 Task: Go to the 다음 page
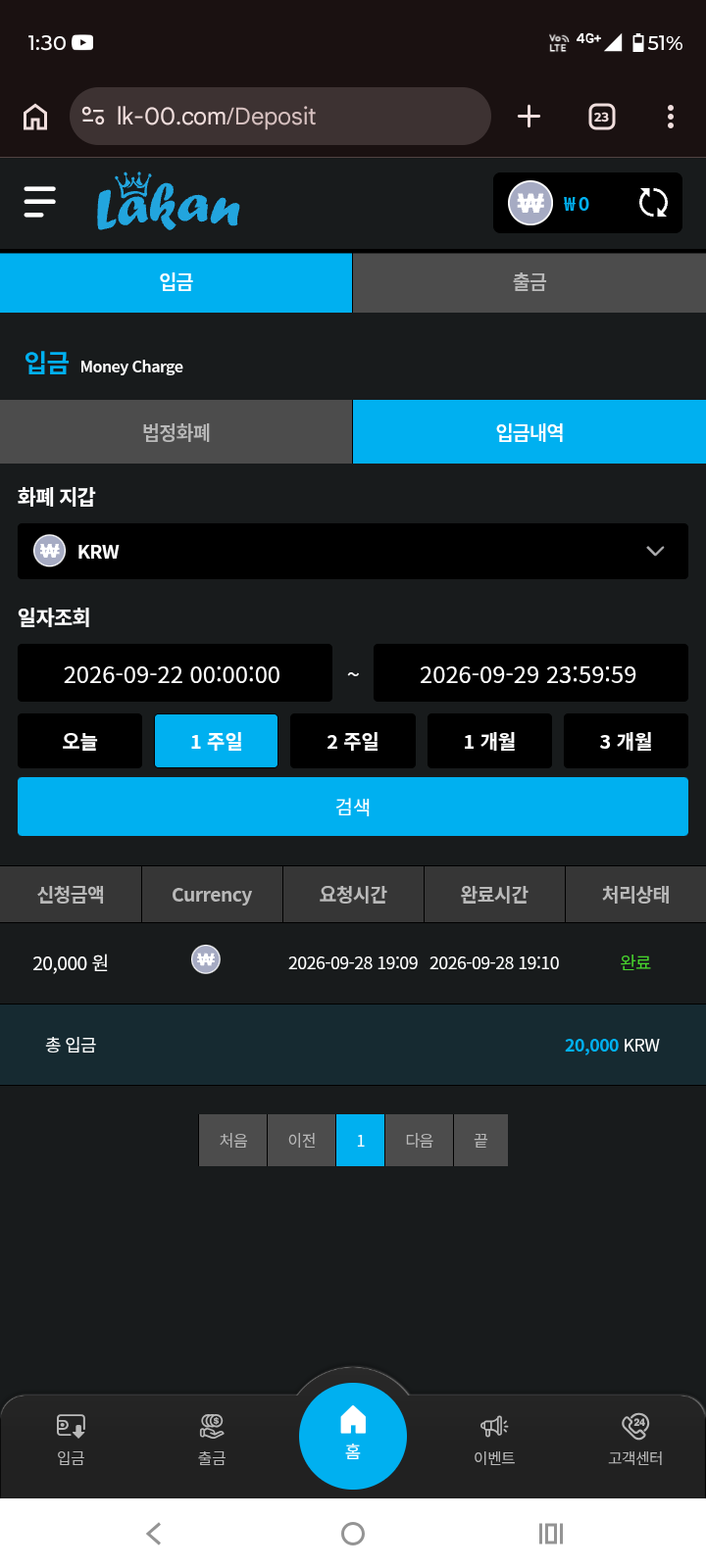419,1140
